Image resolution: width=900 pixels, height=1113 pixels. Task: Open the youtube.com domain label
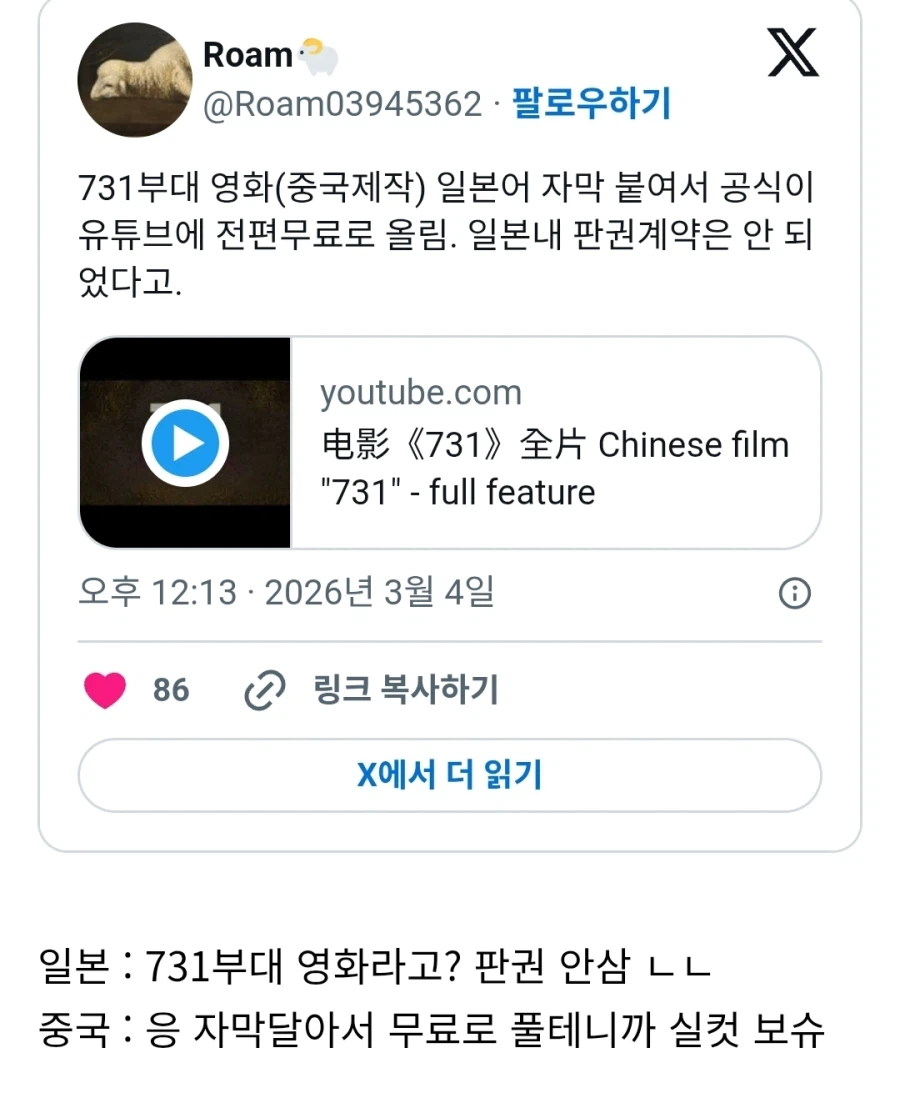420,393
